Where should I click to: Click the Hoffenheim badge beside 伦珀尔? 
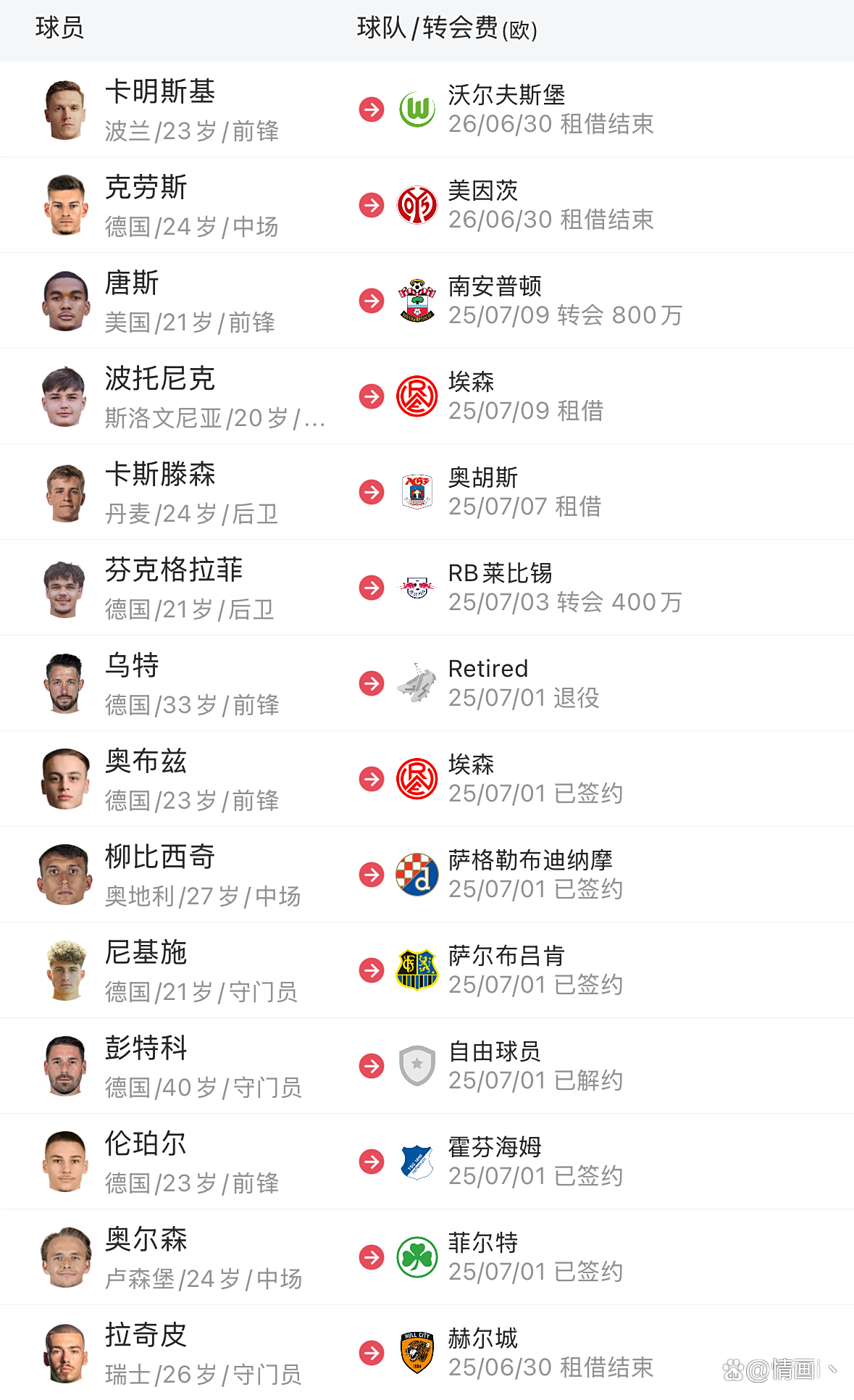(x=416, y=1161)
